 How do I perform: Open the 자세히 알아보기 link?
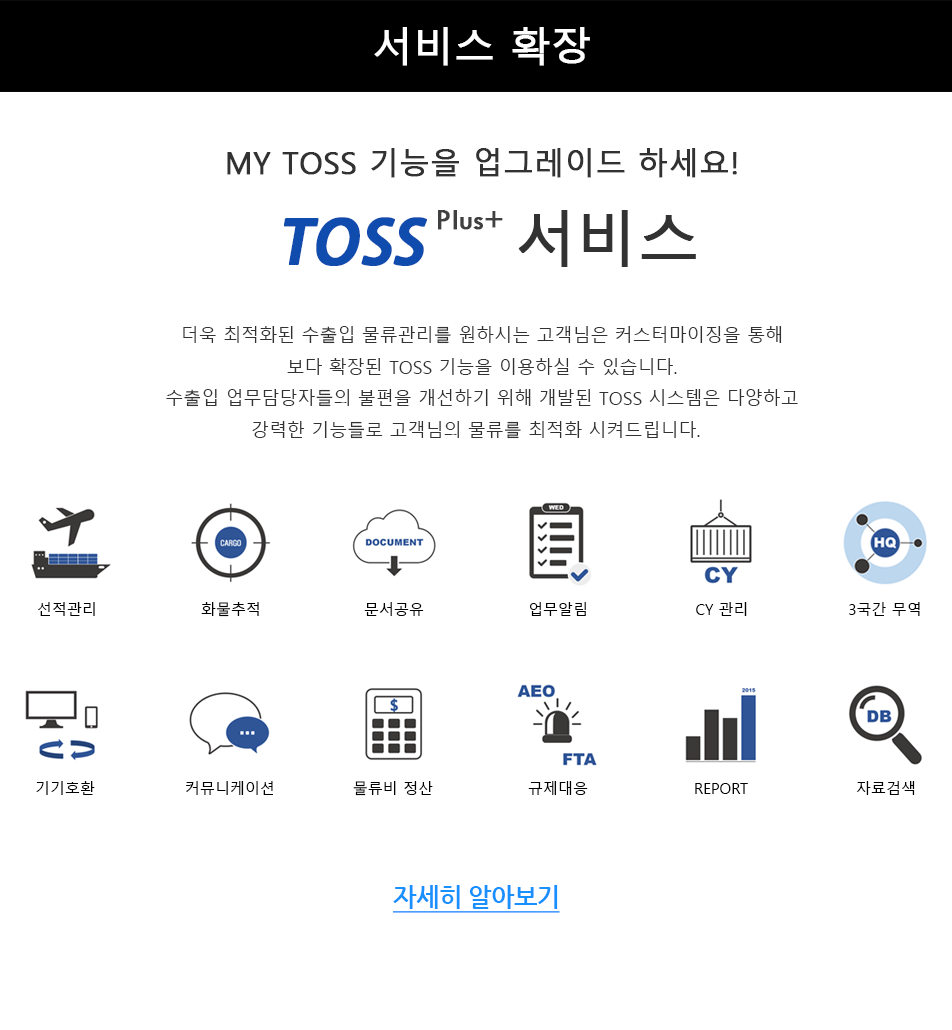(476, 896)
